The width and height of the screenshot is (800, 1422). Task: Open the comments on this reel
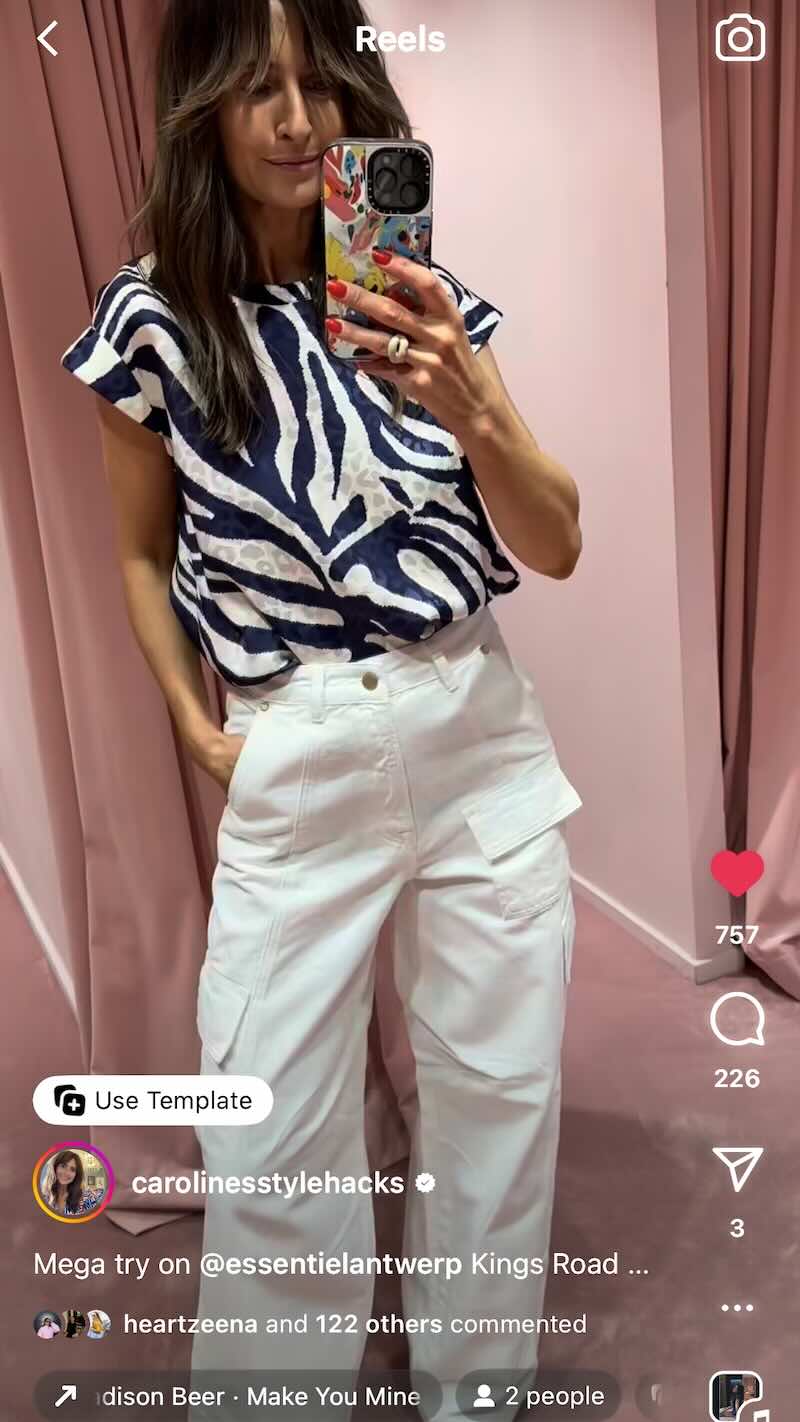[737, 1022]
